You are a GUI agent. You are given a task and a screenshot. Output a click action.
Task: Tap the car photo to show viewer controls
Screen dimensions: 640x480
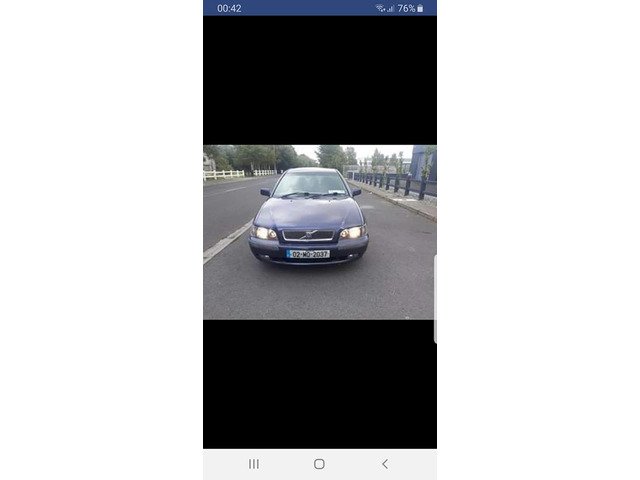click(x=319, y=232)
